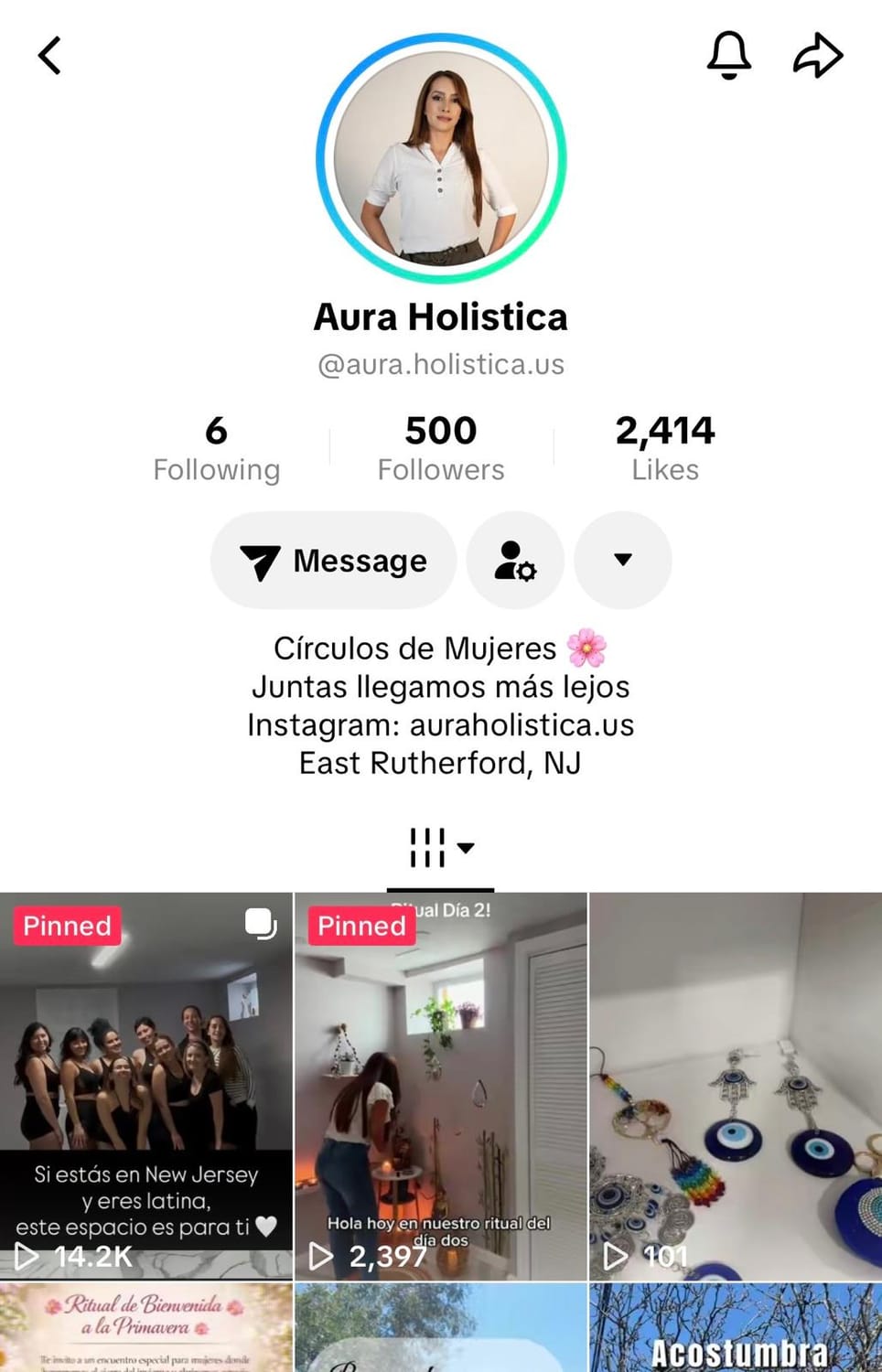Open the videos grid sort tab

pos(441,848)
